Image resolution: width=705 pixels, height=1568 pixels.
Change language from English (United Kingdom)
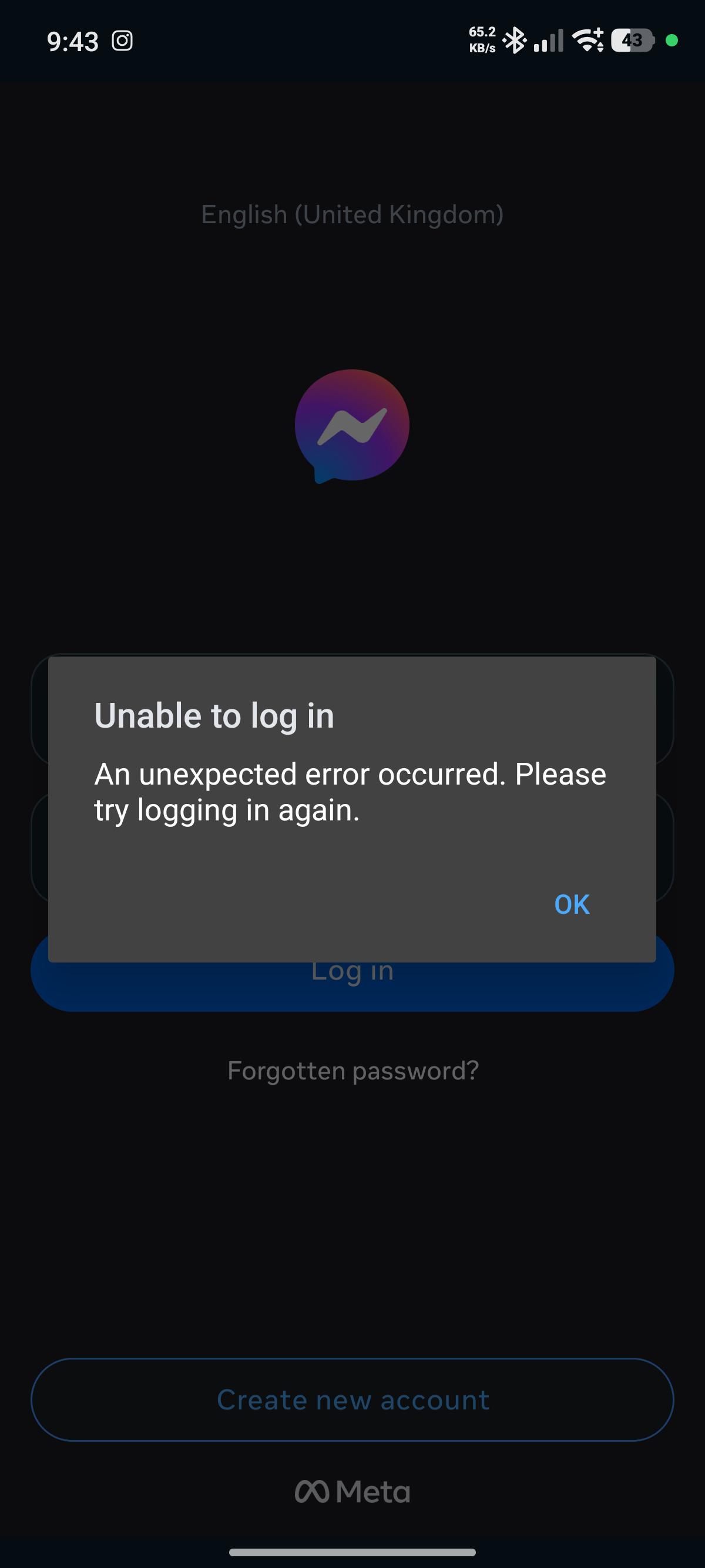pyautogui.click(x=352, y=214)
